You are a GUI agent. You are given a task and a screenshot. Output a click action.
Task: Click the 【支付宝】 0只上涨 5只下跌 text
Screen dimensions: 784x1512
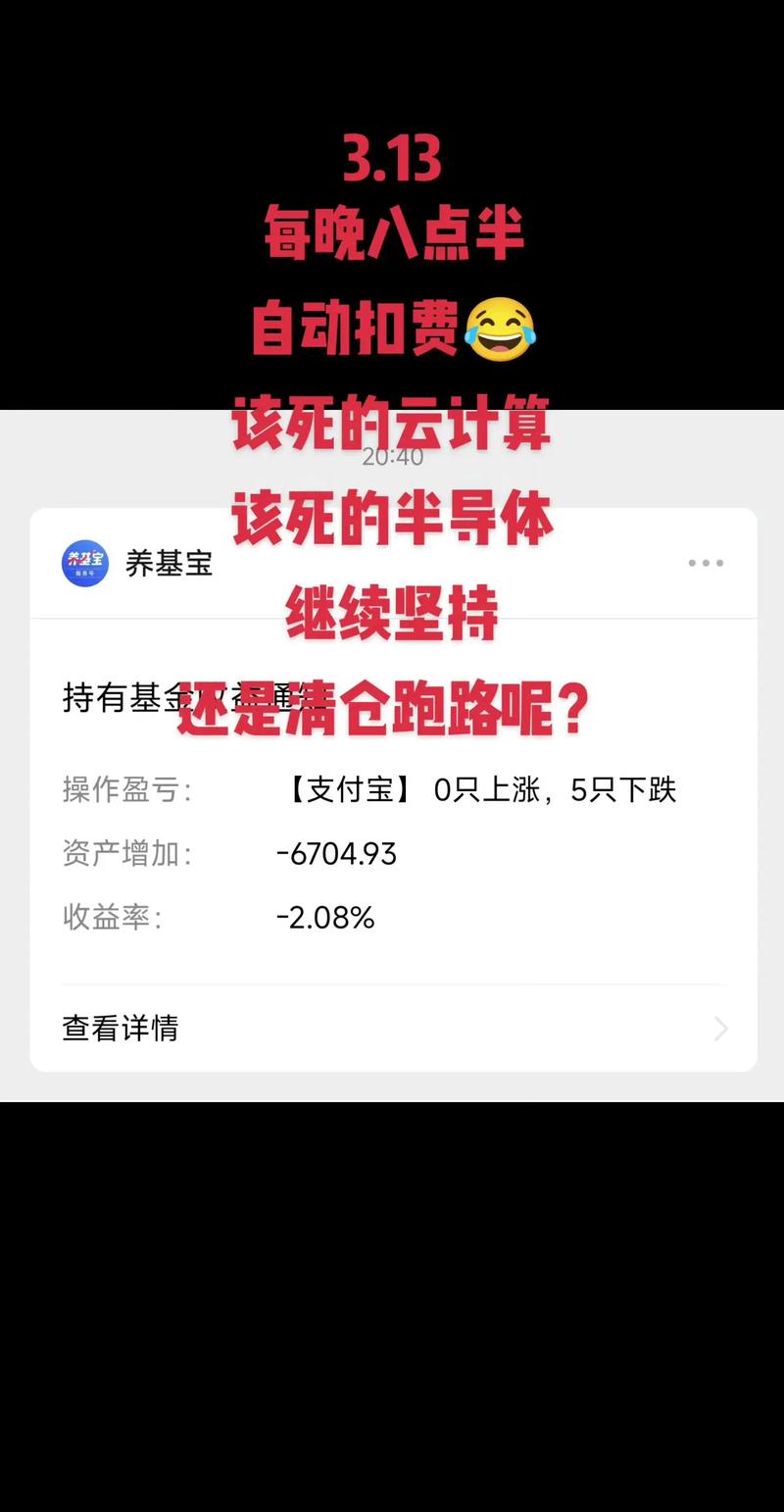click(x=480, y=790)
